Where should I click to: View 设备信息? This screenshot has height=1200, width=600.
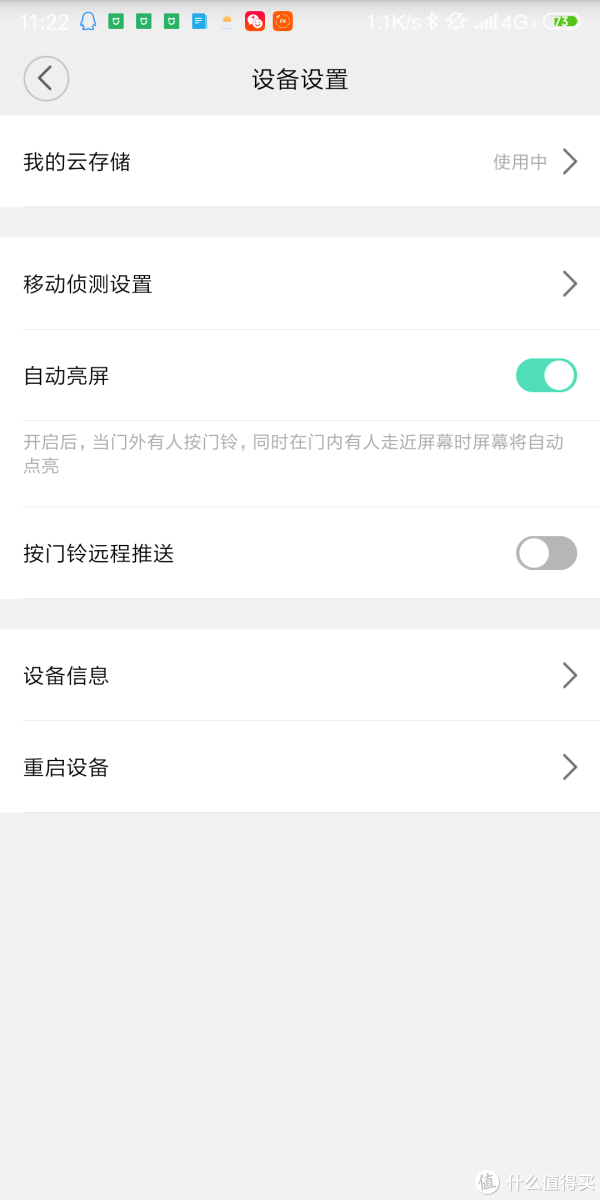[300, 675]
